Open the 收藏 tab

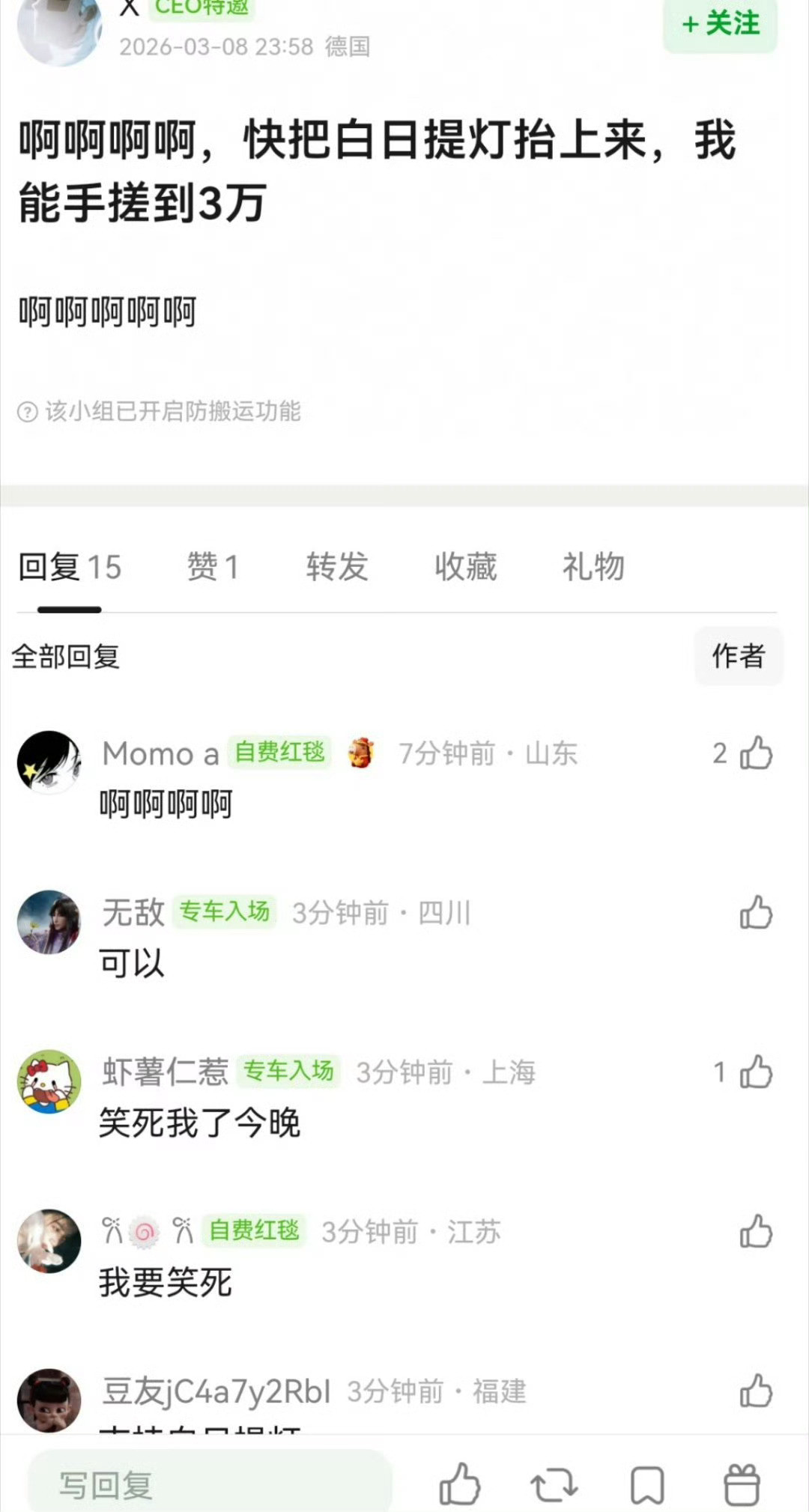point(466,568)
